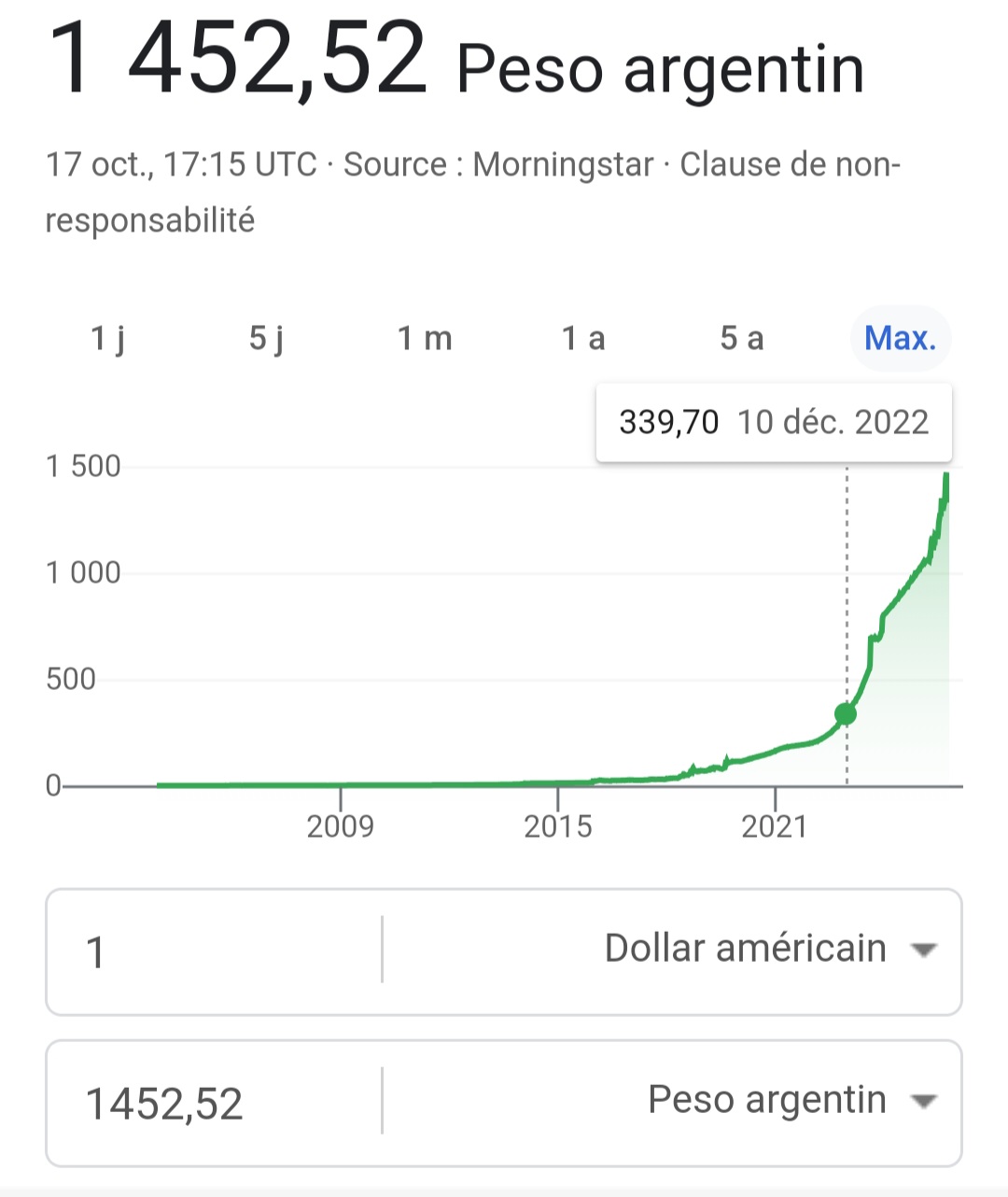
Task: Select the 1 j time range
Action: [x=107, y=338]
